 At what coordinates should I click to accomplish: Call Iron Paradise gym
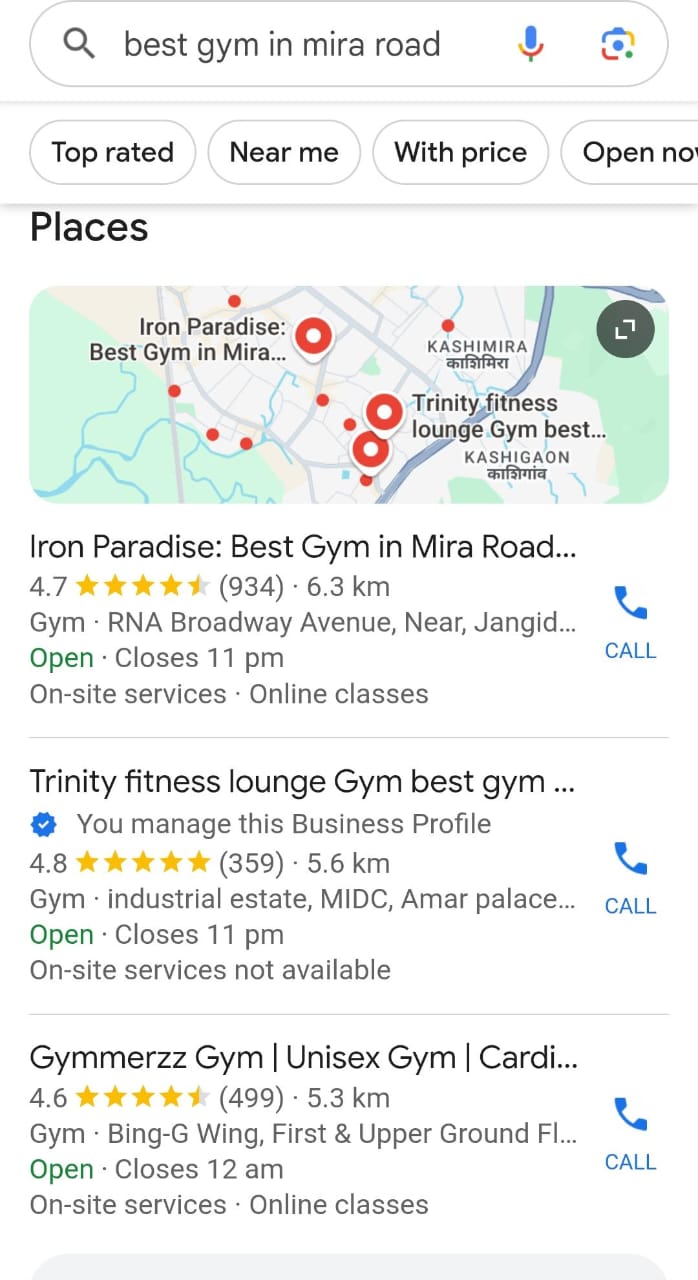(630, 621)
